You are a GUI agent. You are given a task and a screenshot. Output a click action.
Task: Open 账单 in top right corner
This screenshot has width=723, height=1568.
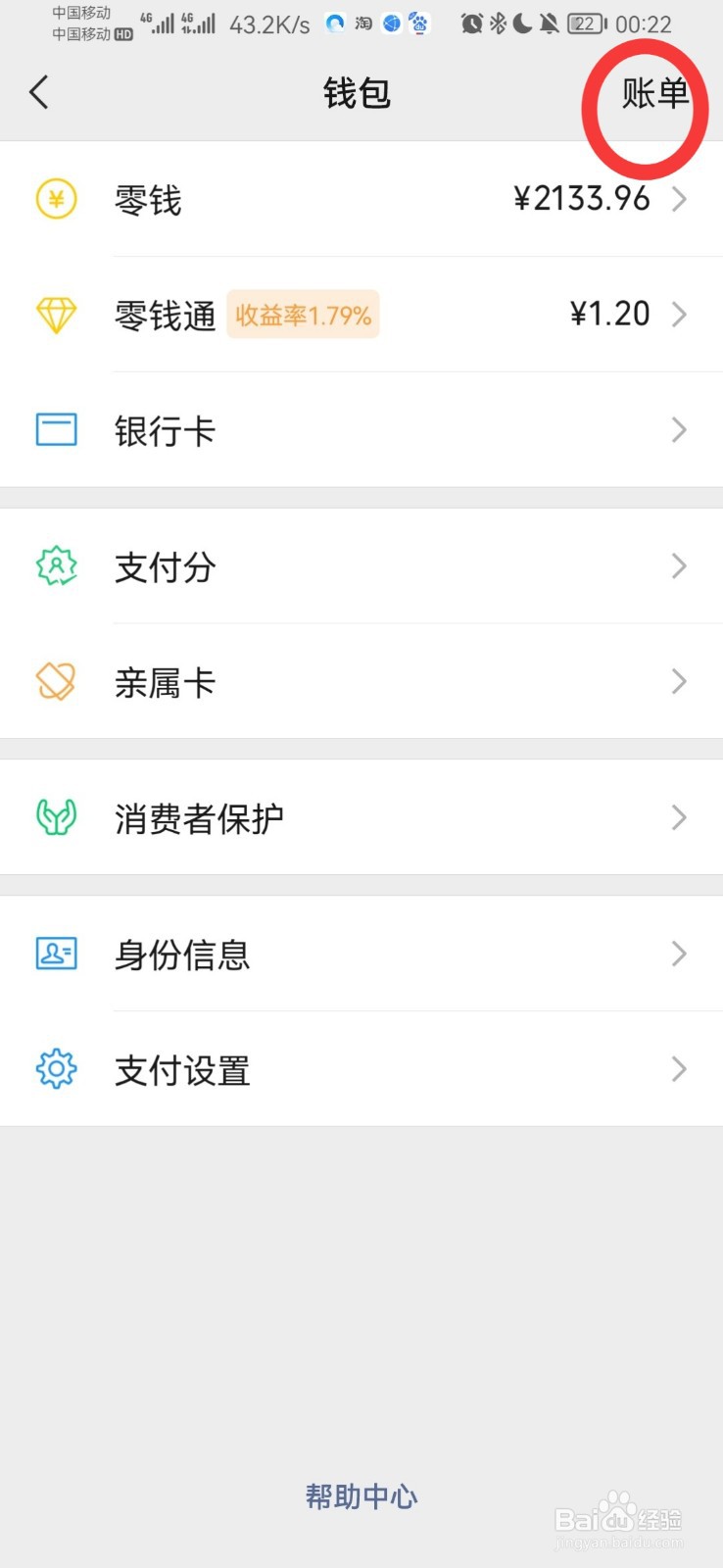pos(652,95)
